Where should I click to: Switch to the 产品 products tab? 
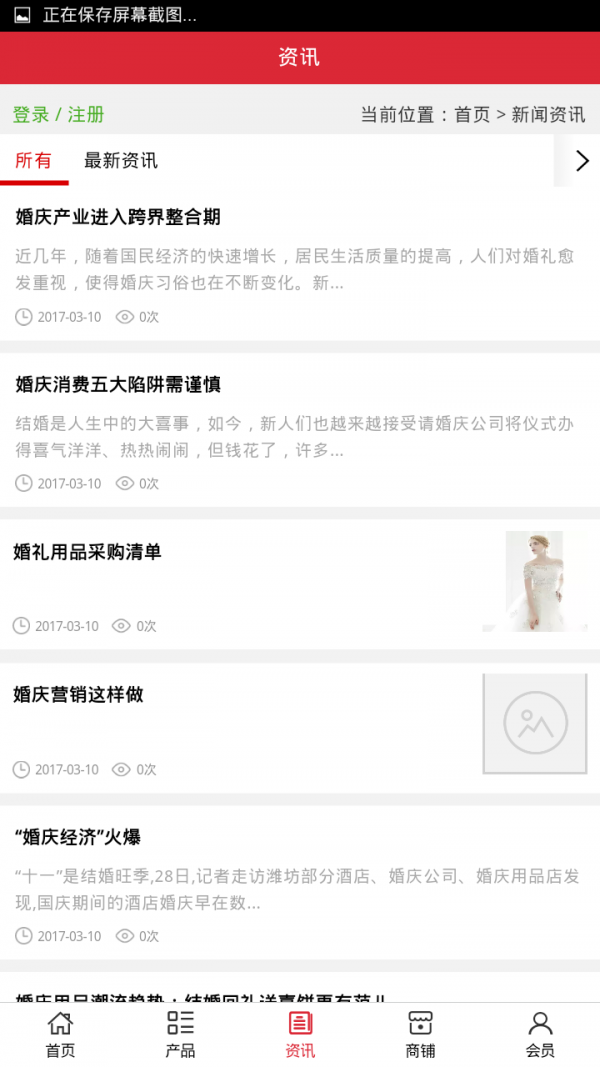[180, 1034]
